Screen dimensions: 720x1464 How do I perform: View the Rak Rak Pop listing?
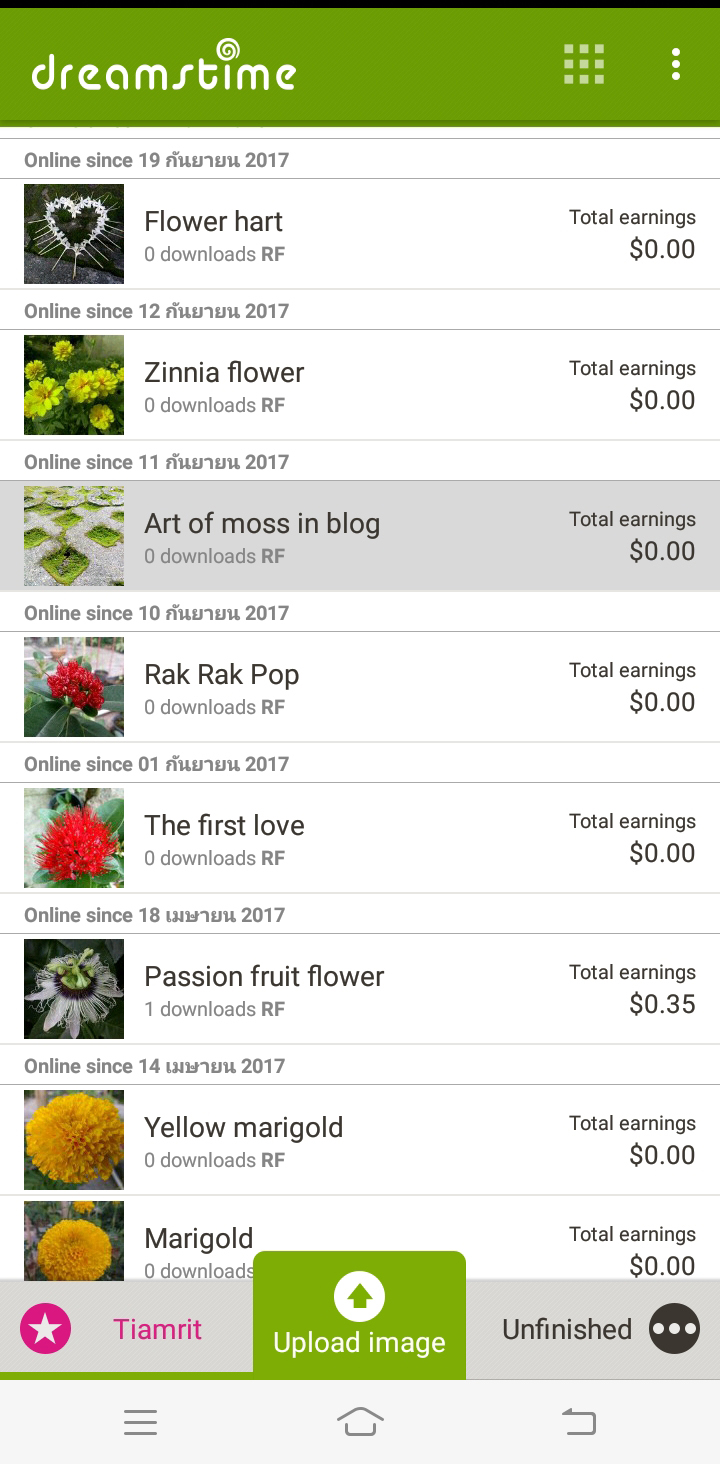[360, 687]
